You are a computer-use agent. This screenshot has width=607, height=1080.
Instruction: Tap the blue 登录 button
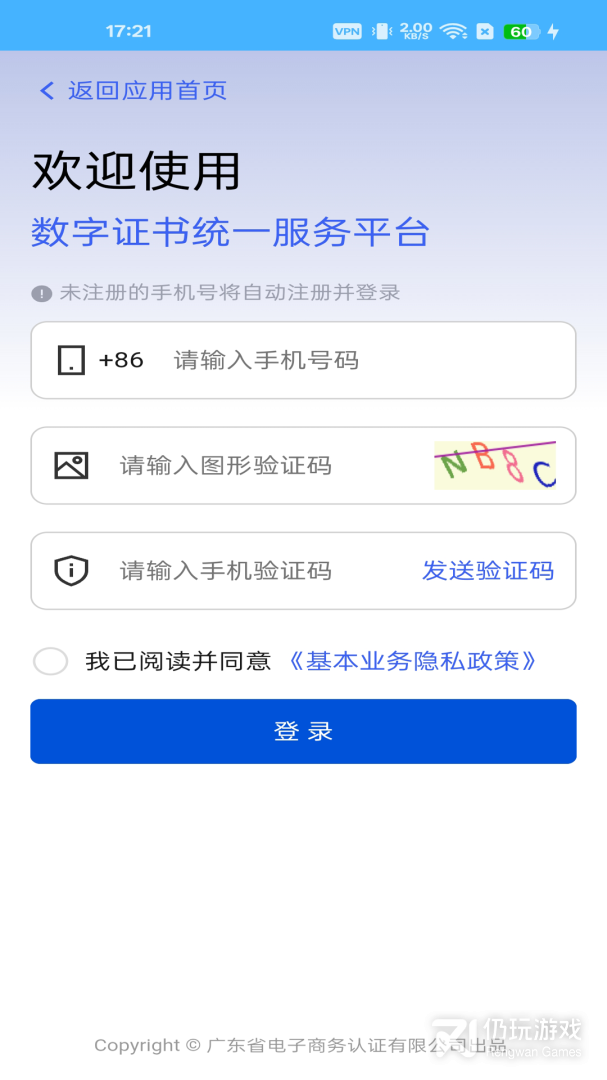click(303, 731)
